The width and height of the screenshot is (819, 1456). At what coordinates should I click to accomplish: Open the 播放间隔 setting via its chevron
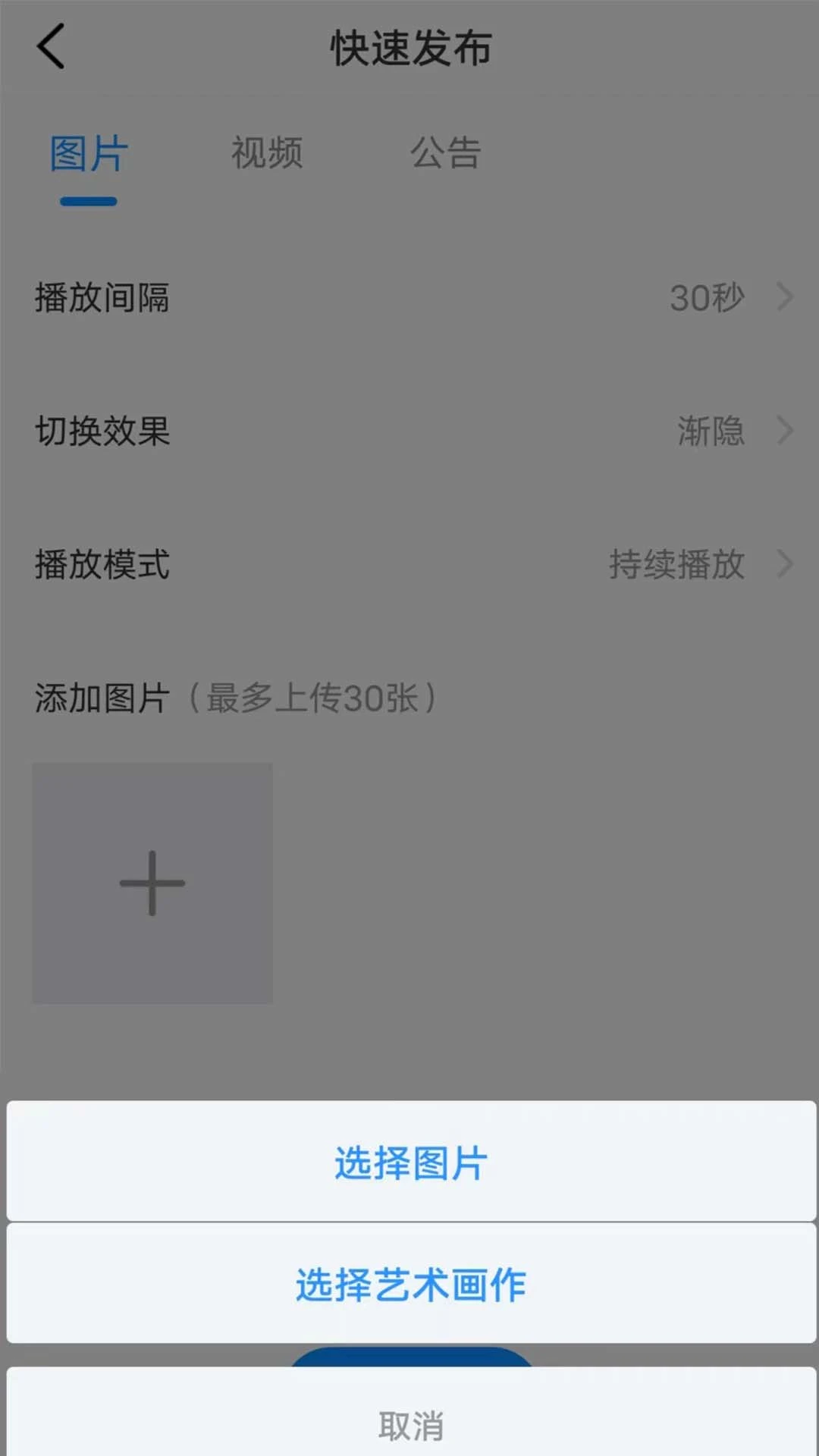click(x=786, y=298)
